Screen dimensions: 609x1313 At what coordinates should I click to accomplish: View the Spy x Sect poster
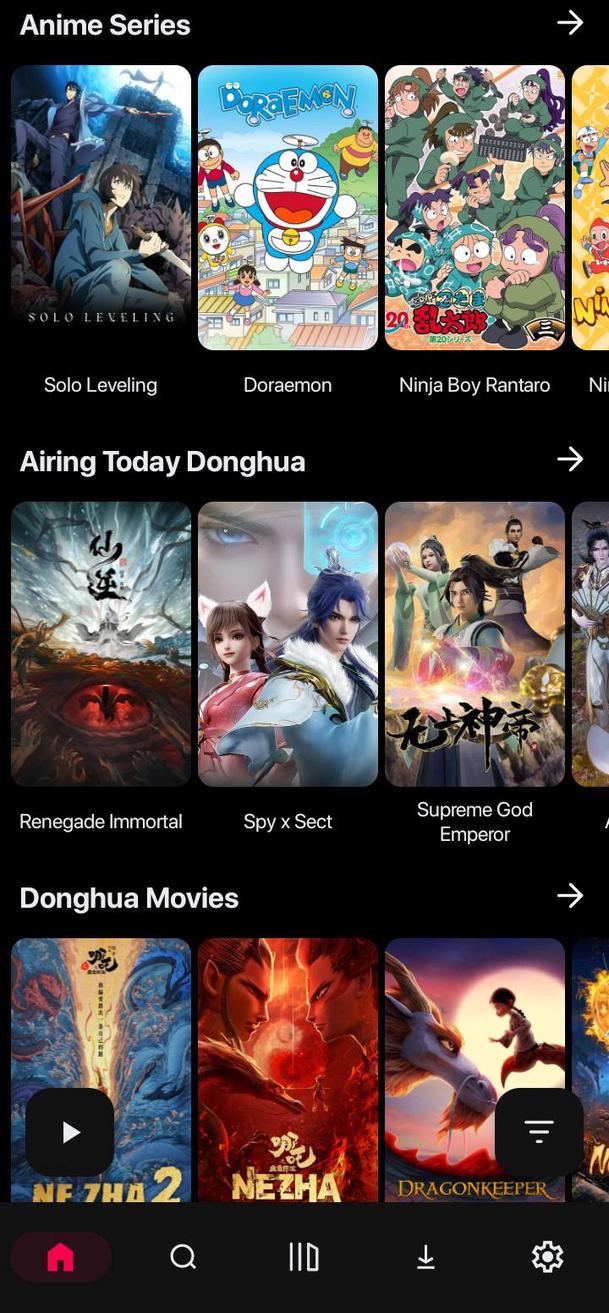pyautogui.click(x=288, y=644)
